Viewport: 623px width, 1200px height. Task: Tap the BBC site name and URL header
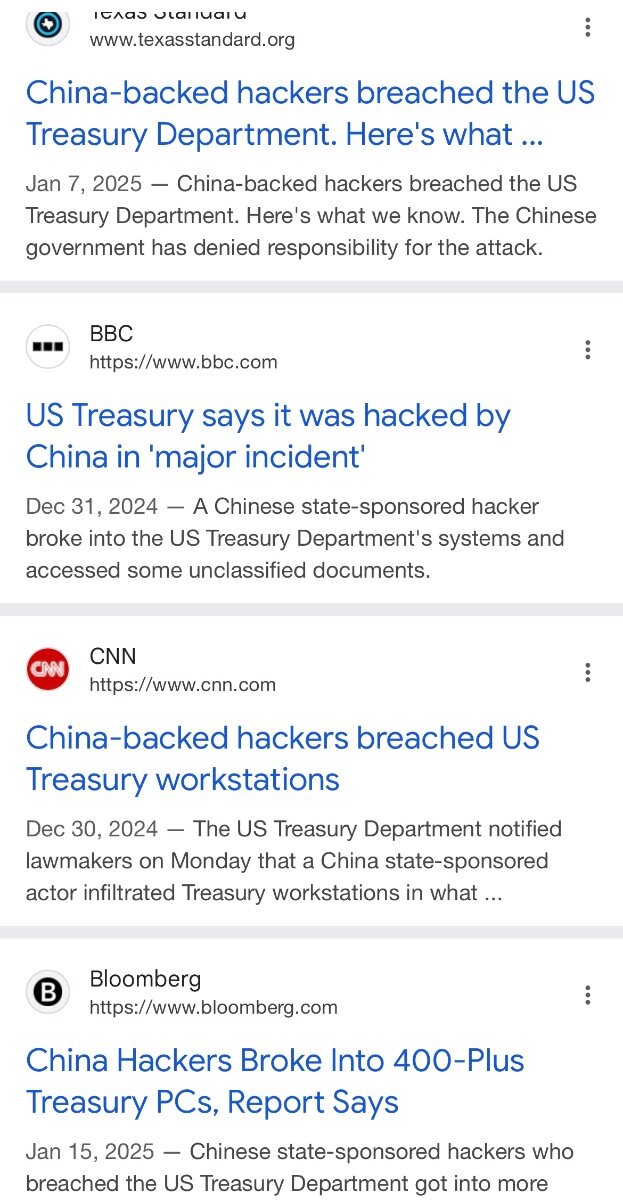pyautogui.click(x=152, y=347)
